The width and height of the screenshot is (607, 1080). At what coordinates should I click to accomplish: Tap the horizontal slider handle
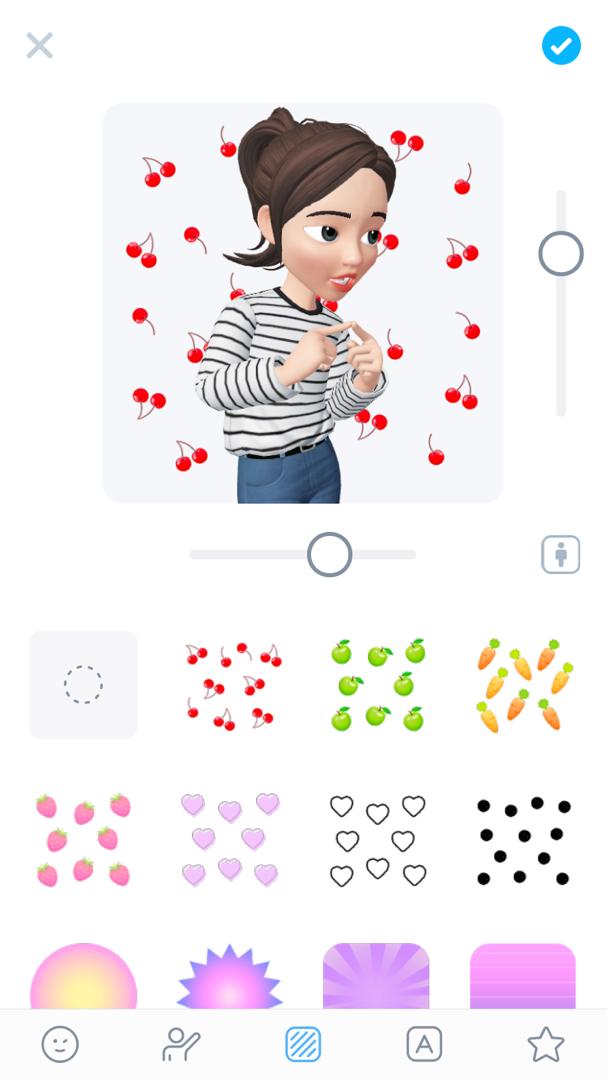[x=329, y=554]
